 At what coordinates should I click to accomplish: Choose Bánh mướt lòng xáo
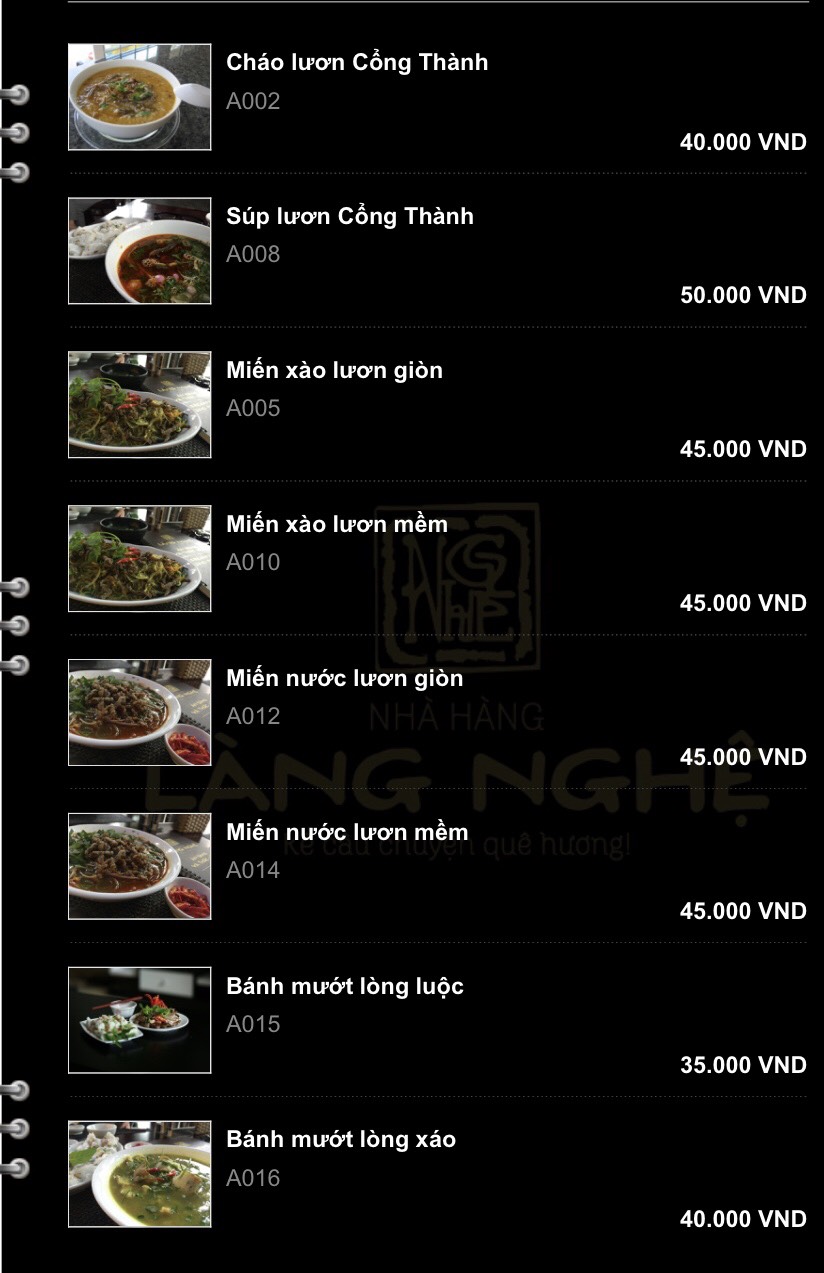[x=340, y=1140]
